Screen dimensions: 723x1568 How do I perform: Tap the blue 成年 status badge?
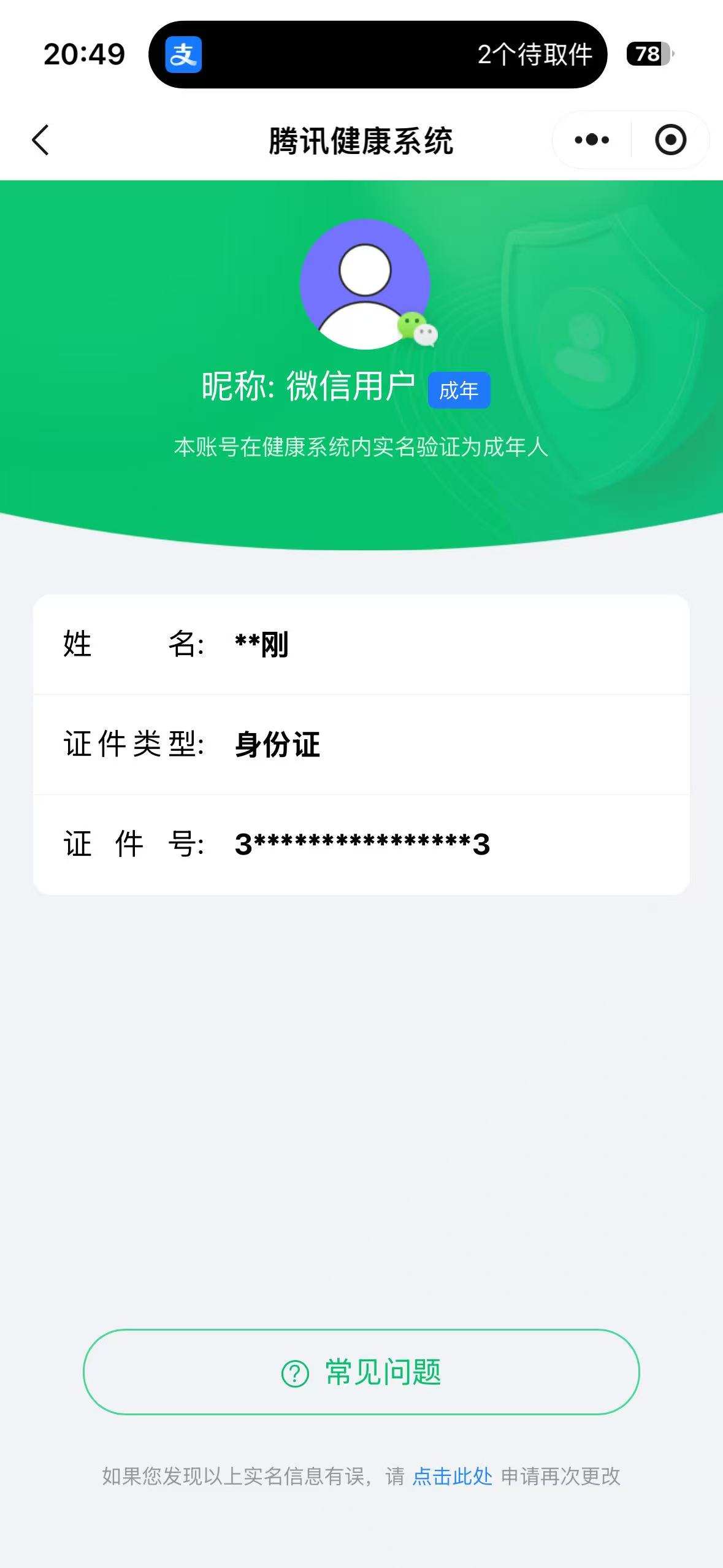point(460,390)
